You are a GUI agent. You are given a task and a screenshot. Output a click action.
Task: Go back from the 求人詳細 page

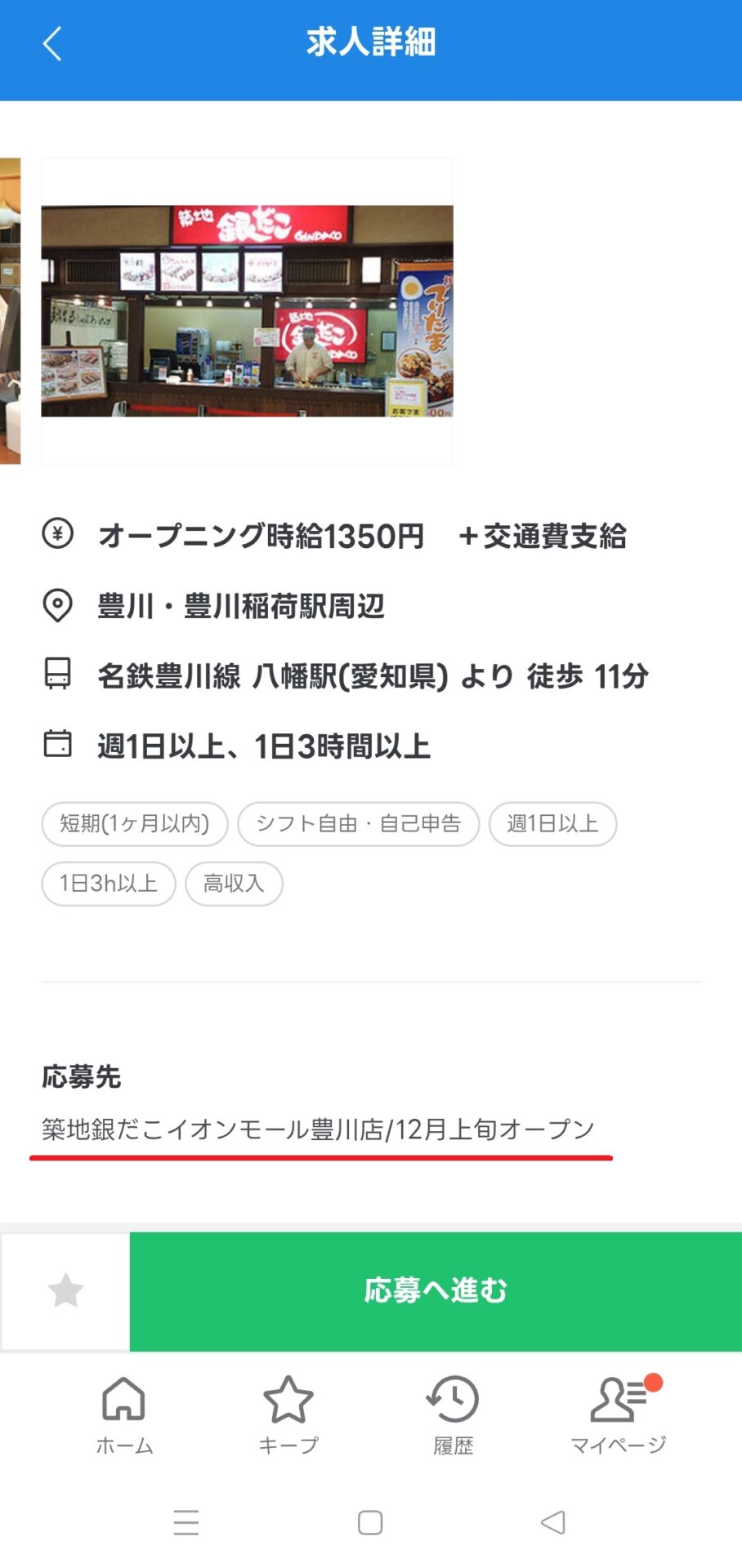(52, 44)
